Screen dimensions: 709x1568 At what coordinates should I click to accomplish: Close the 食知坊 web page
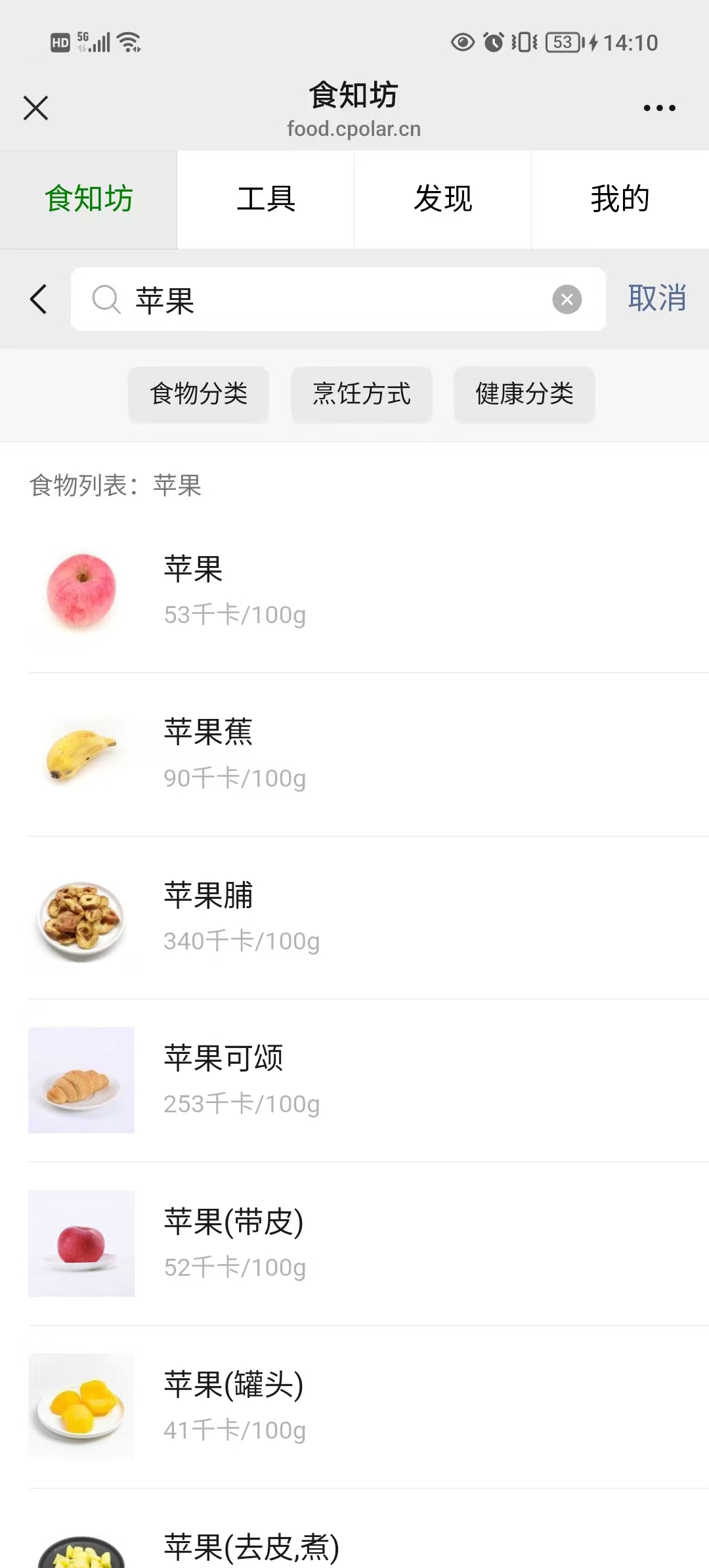click(36, 108)
